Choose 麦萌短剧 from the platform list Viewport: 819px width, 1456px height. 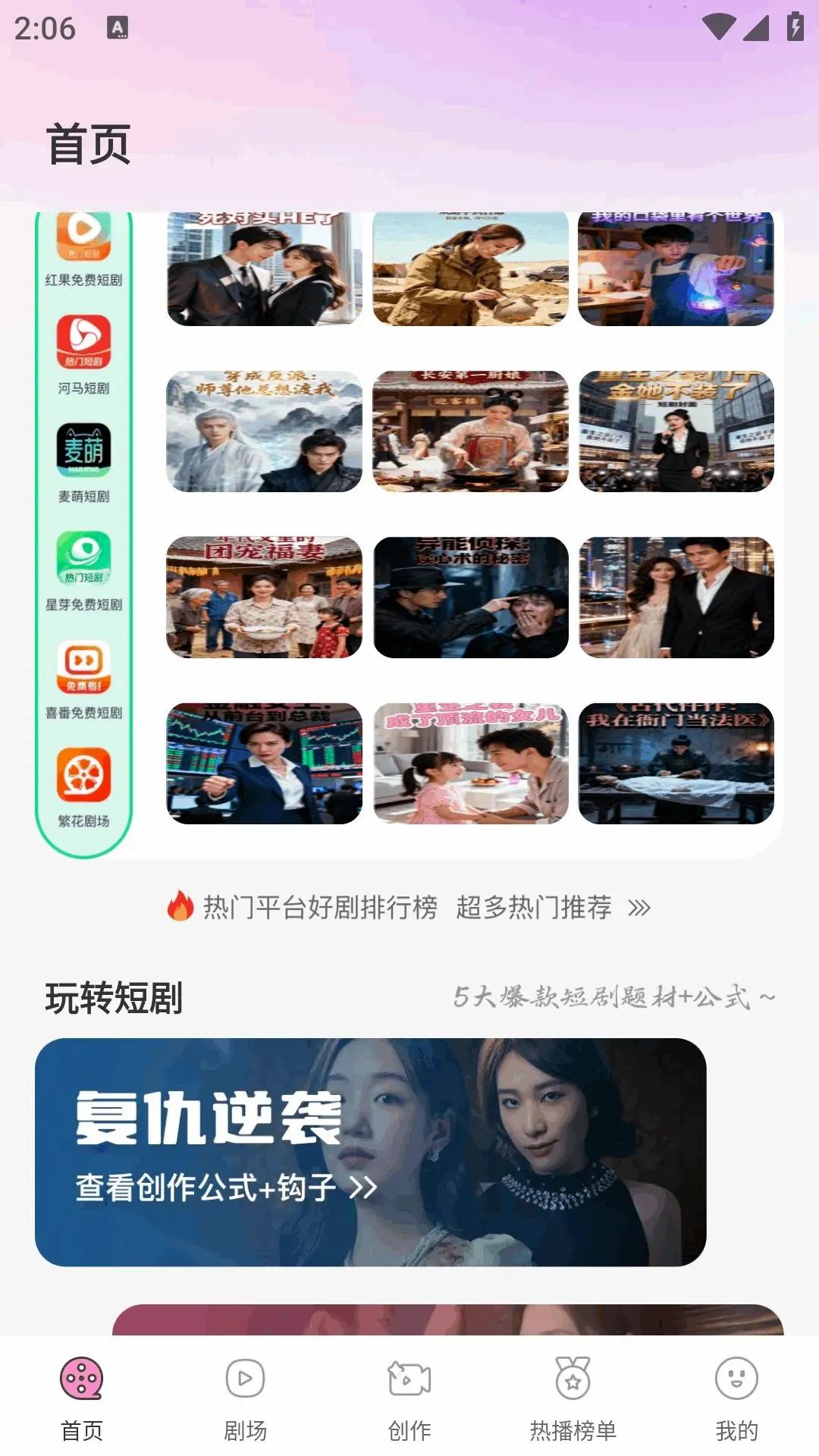point(83,463)
